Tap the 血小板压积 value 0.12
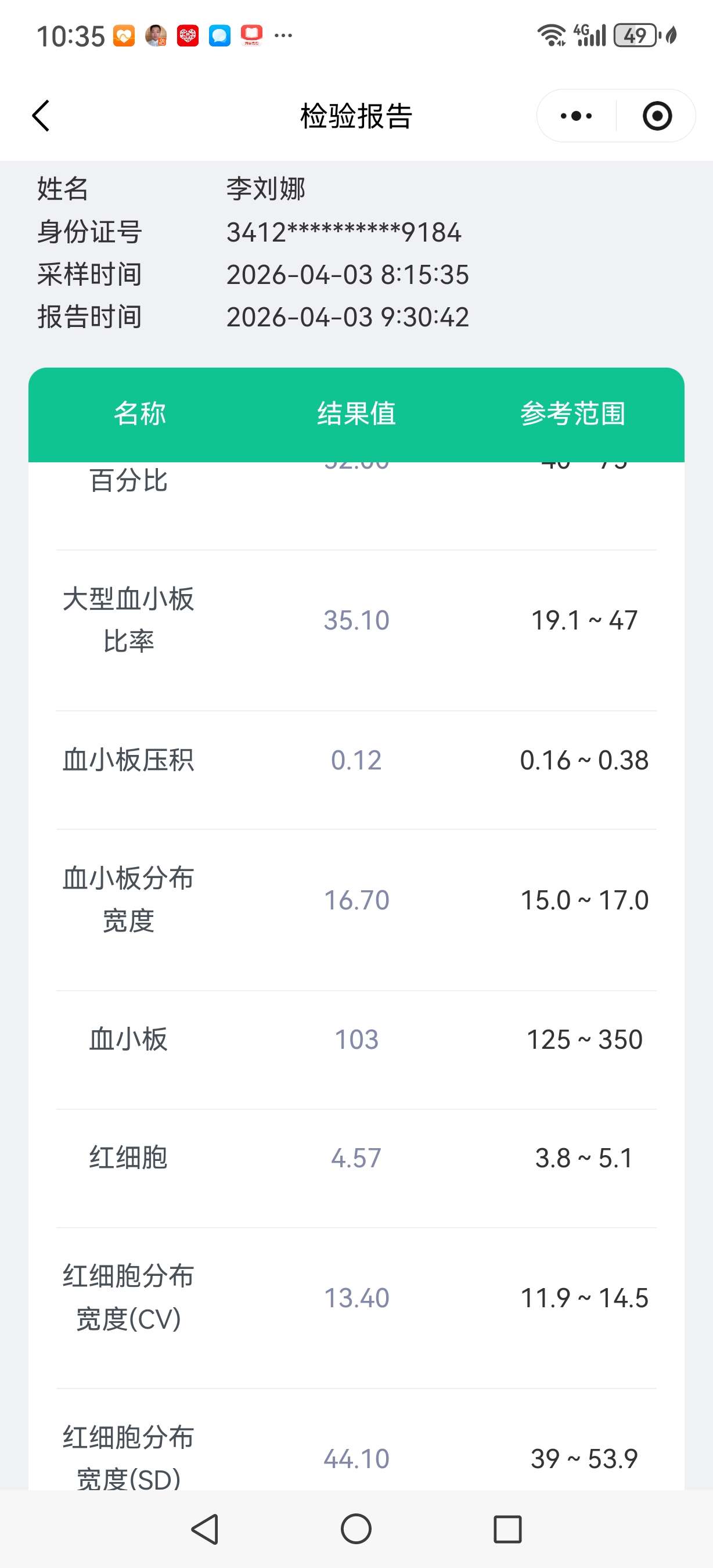Screen dimensions: 713x1568 [356, 759]
